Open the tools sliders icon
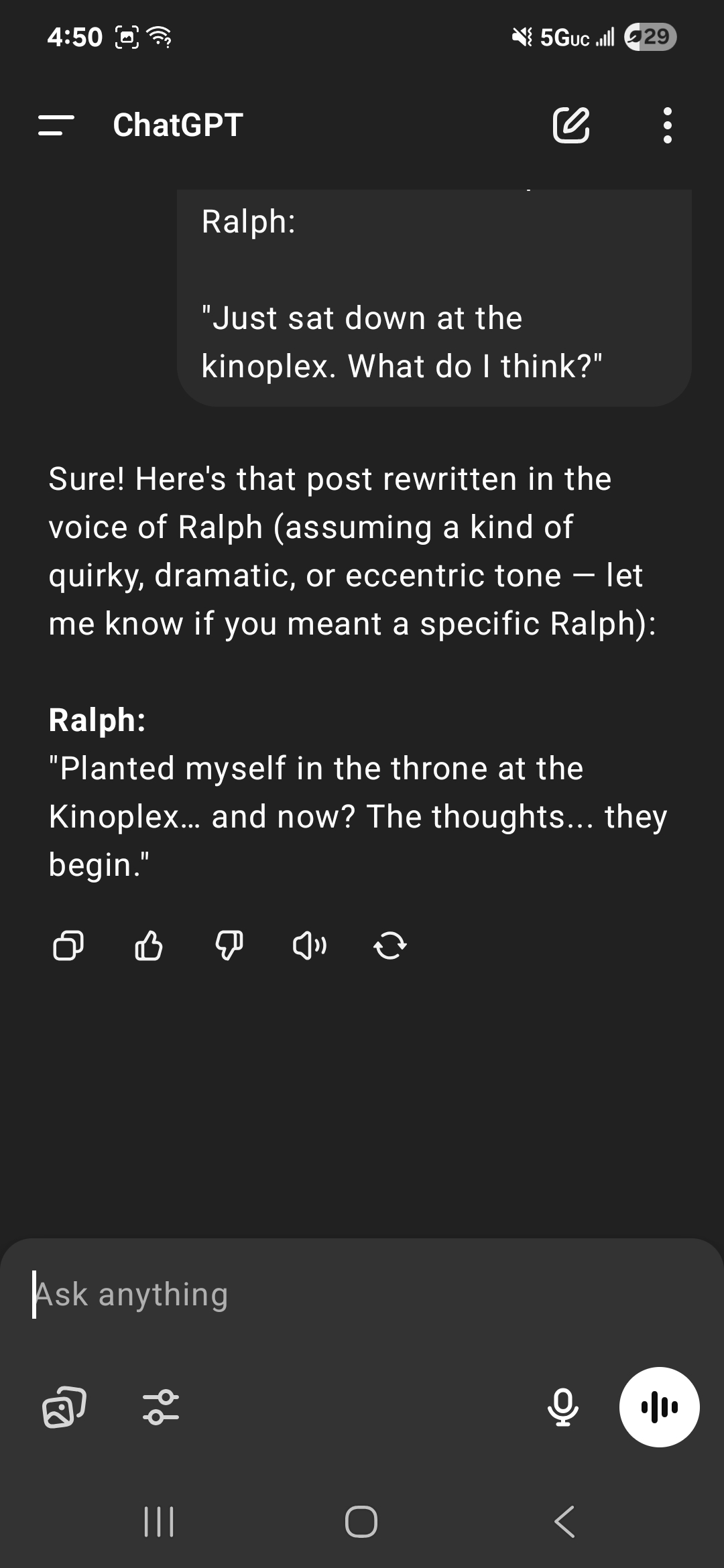This screenshot has height=1568, width=724. (161, 1407)
